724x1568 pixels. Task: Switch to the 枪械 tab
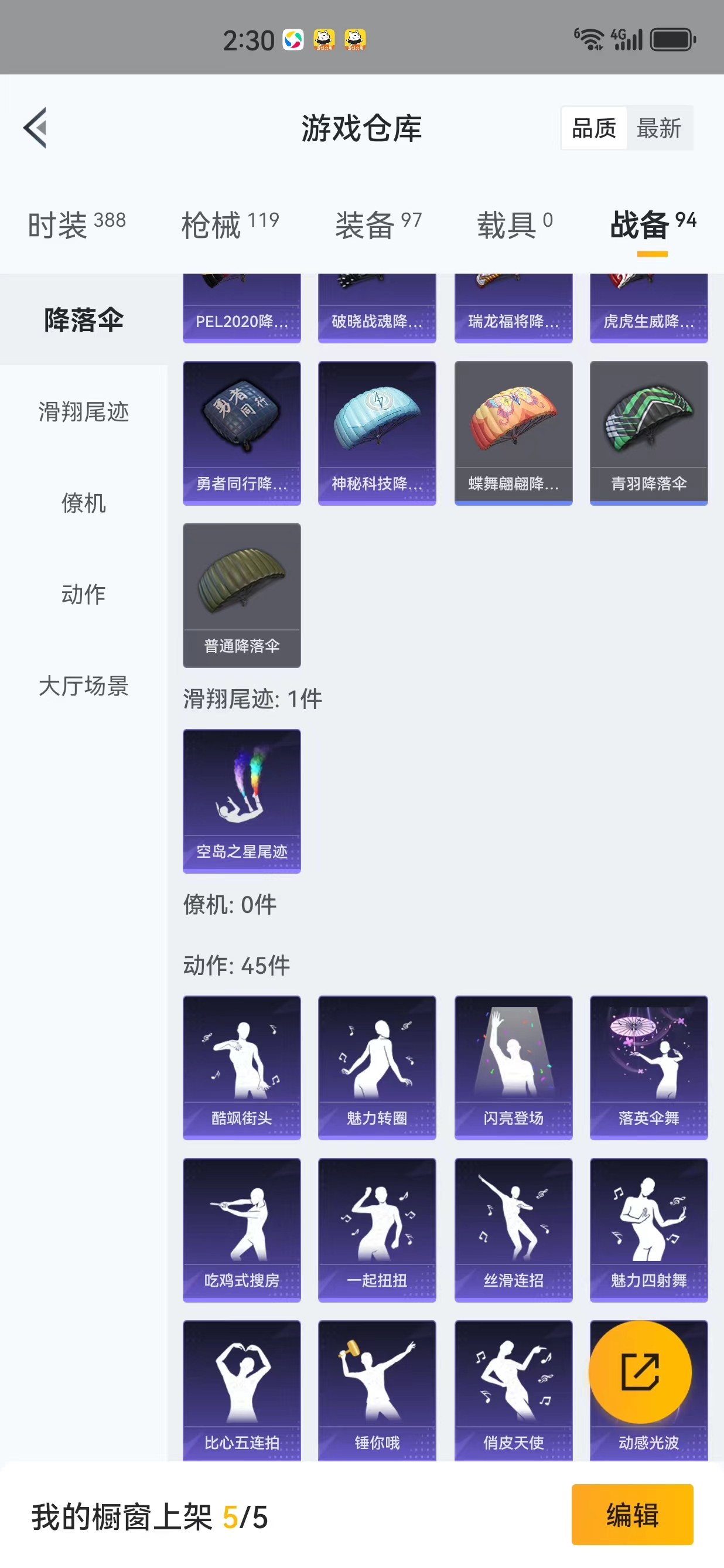pos(230,224)
